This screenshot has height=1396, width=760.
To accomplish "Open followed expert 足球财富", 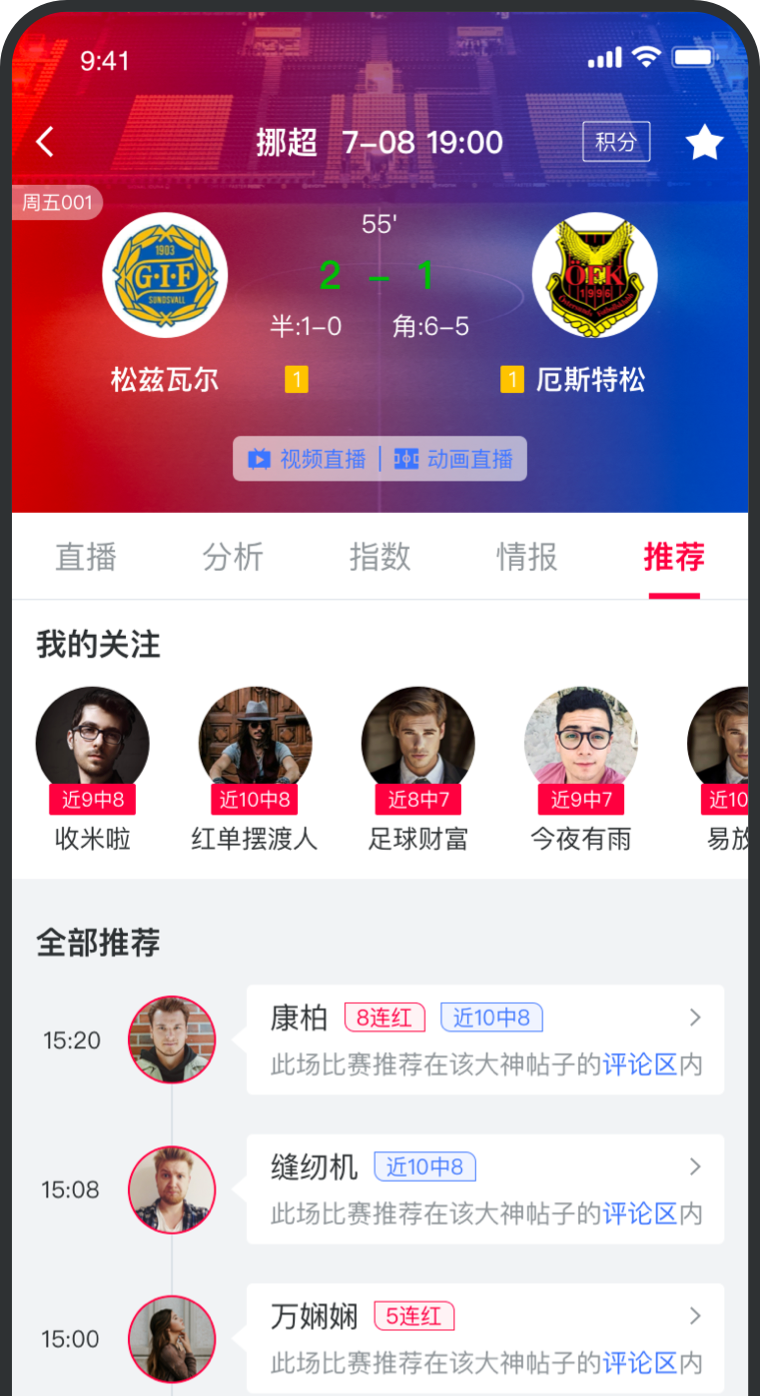I will click(x=418, y=745).
